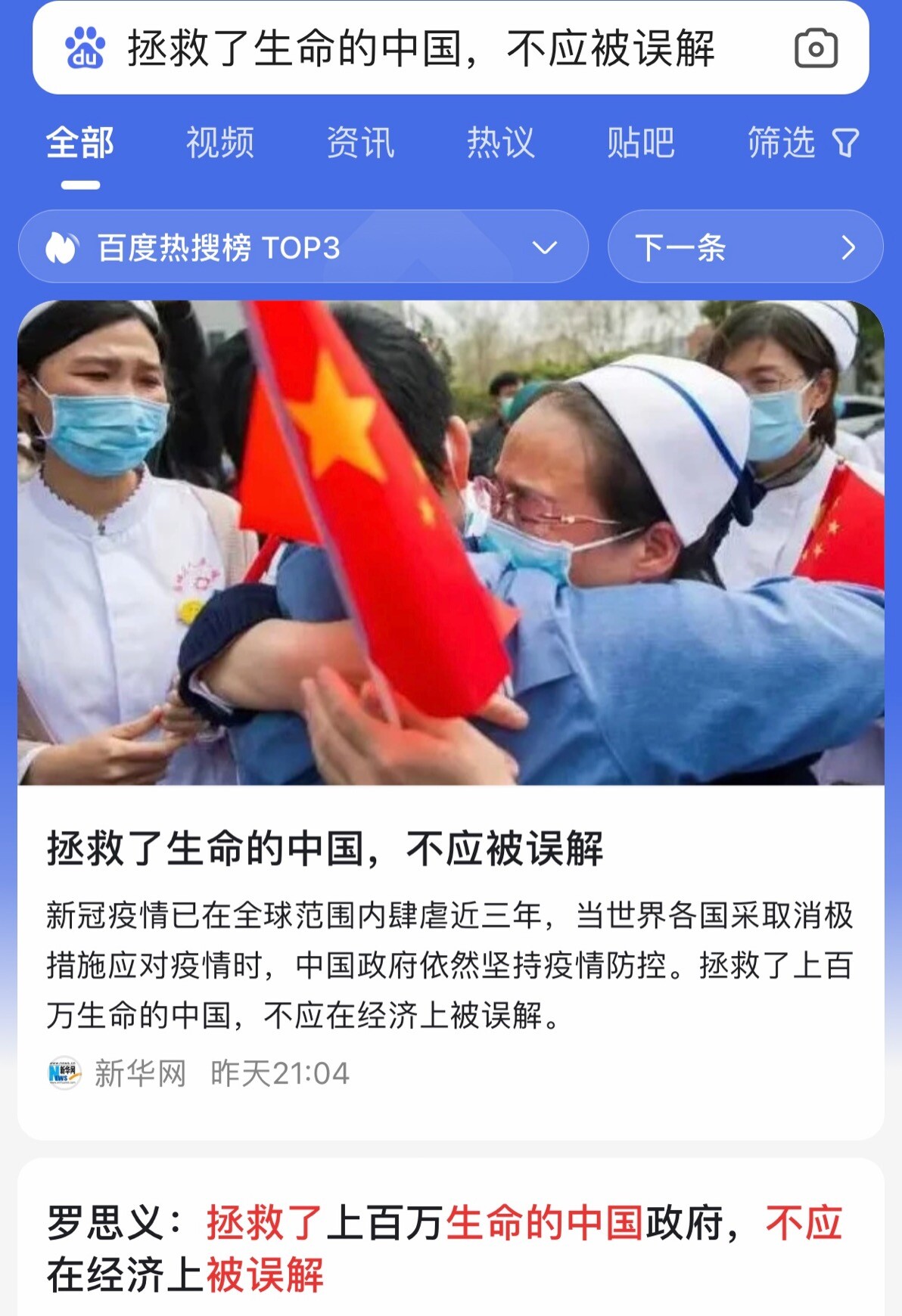Switch to the 资讯 tab
Viewport: 902px width, 1316px height.
360,143
